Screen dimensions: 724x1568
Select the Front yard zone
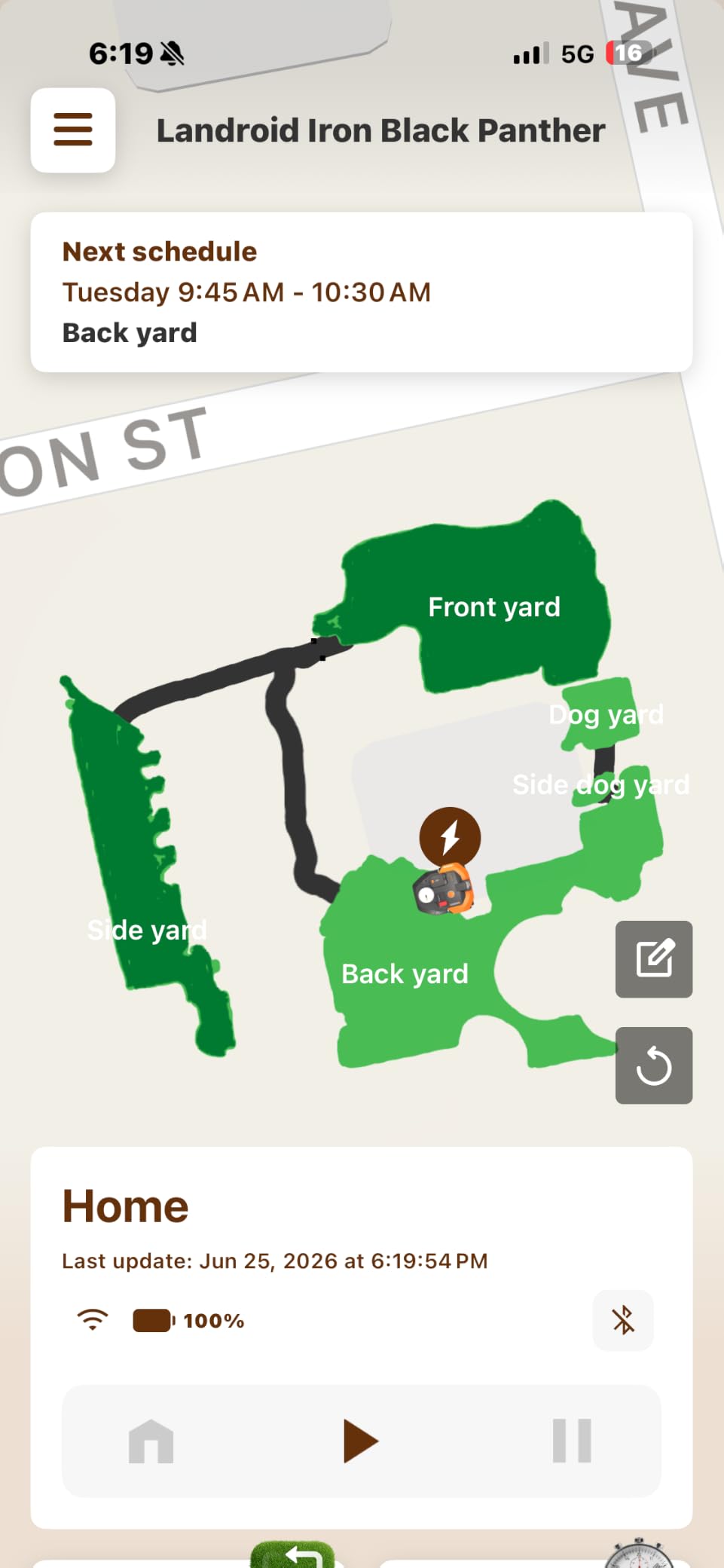click(x=494, y=607)
